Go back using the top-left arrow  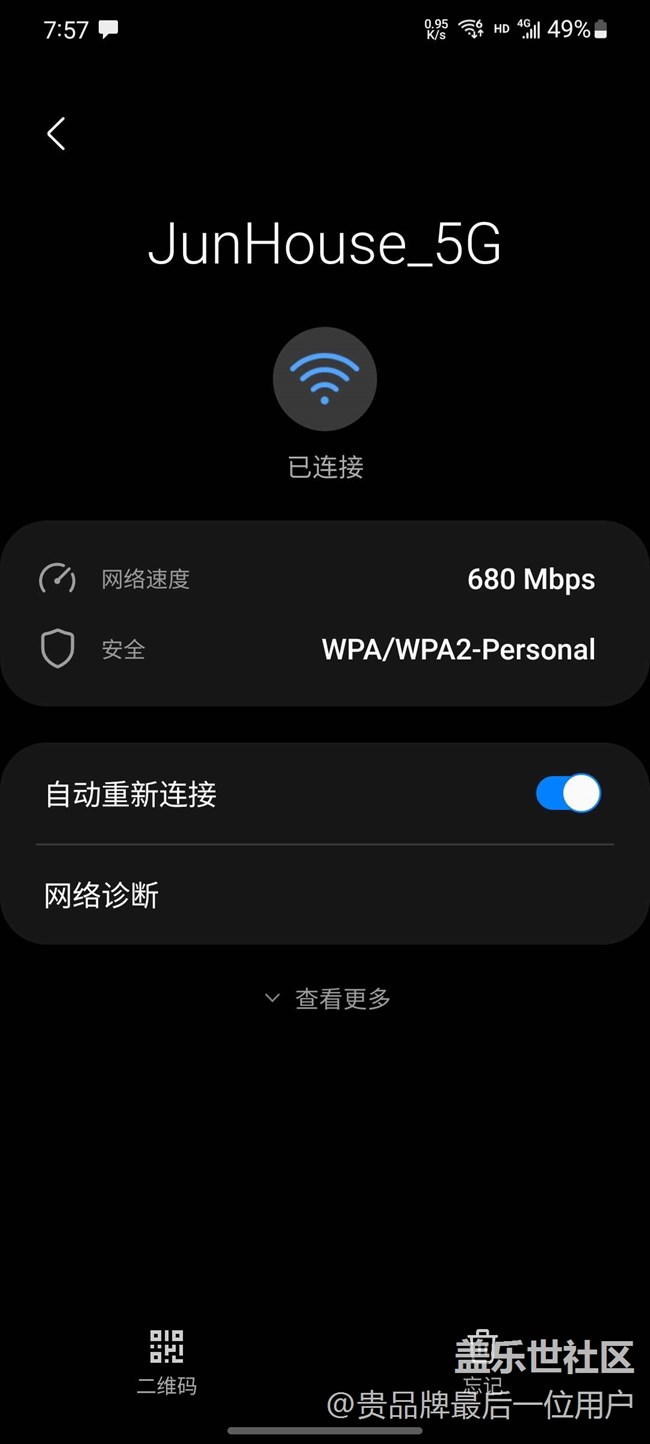56,134
